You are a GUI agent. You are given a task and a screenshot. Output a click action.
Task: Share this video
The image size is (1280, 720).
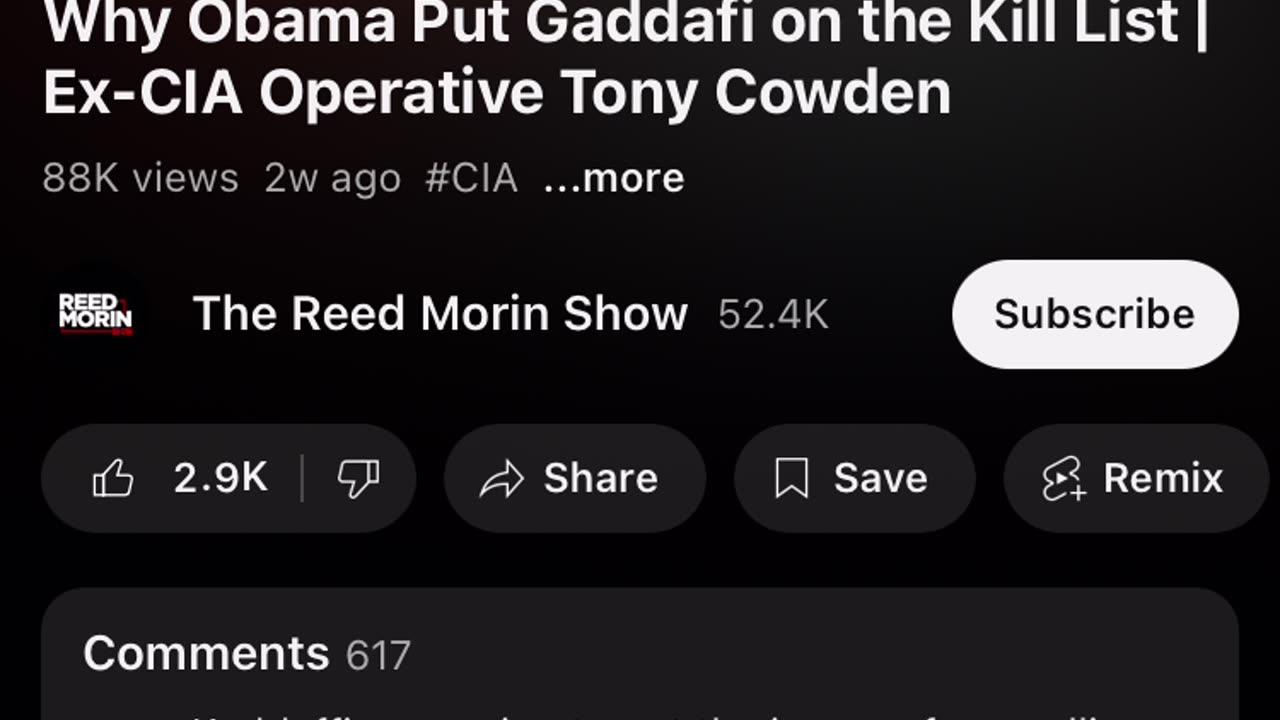click(x=574, y=478)
